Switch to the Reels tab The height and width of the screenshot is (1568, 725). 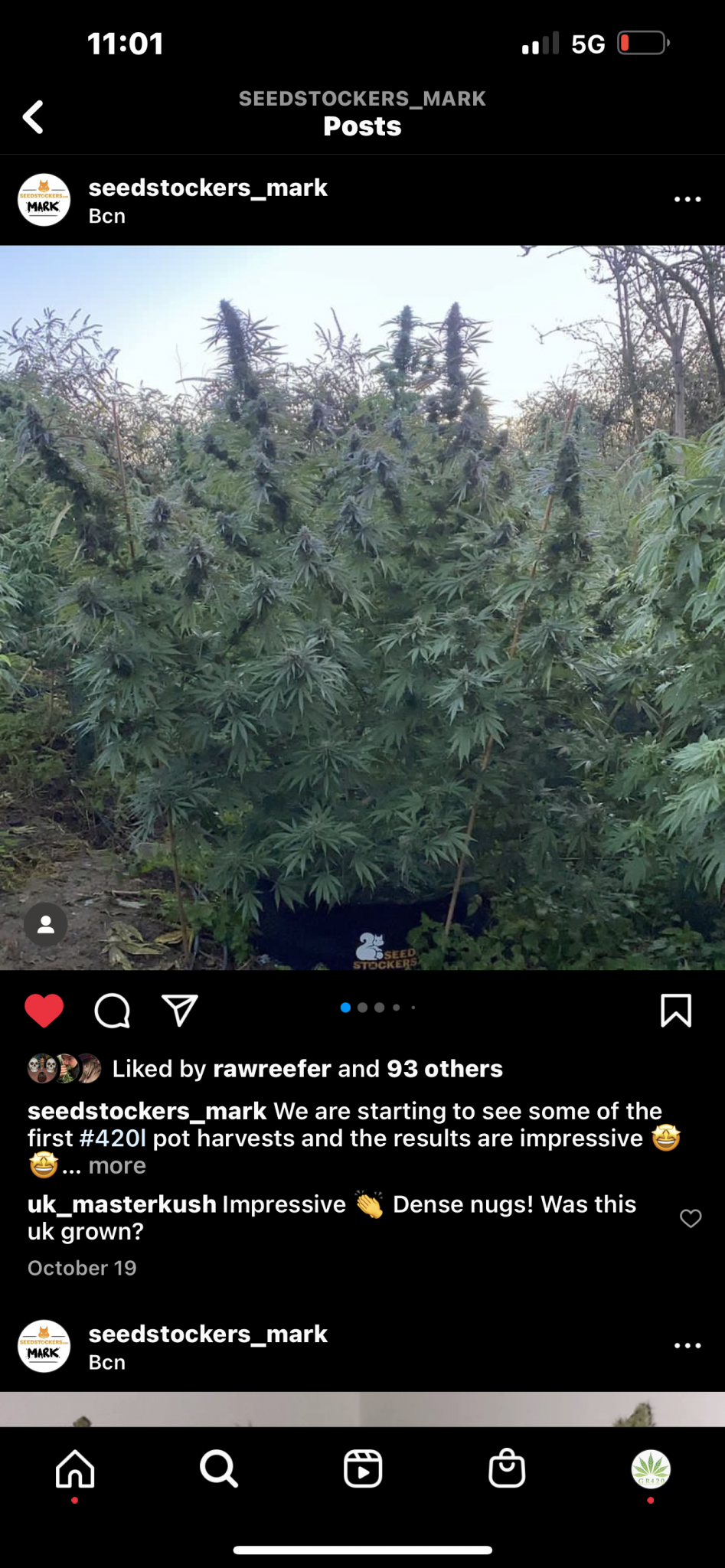(x=363, y=1468)
